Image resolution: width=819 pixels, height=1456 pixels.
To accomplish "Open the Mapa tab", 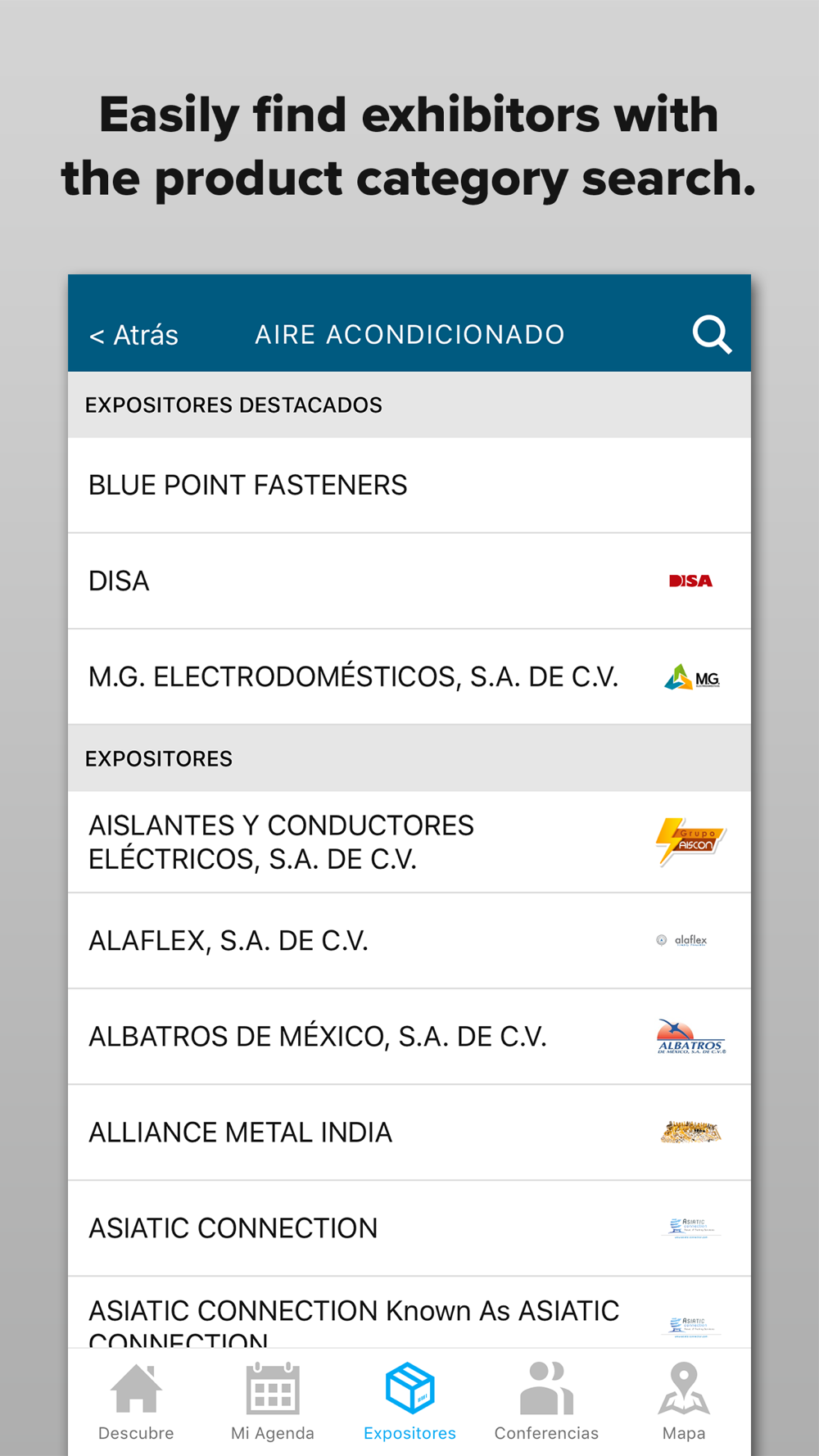I will pyautogui.click(x=684, y=1402).
